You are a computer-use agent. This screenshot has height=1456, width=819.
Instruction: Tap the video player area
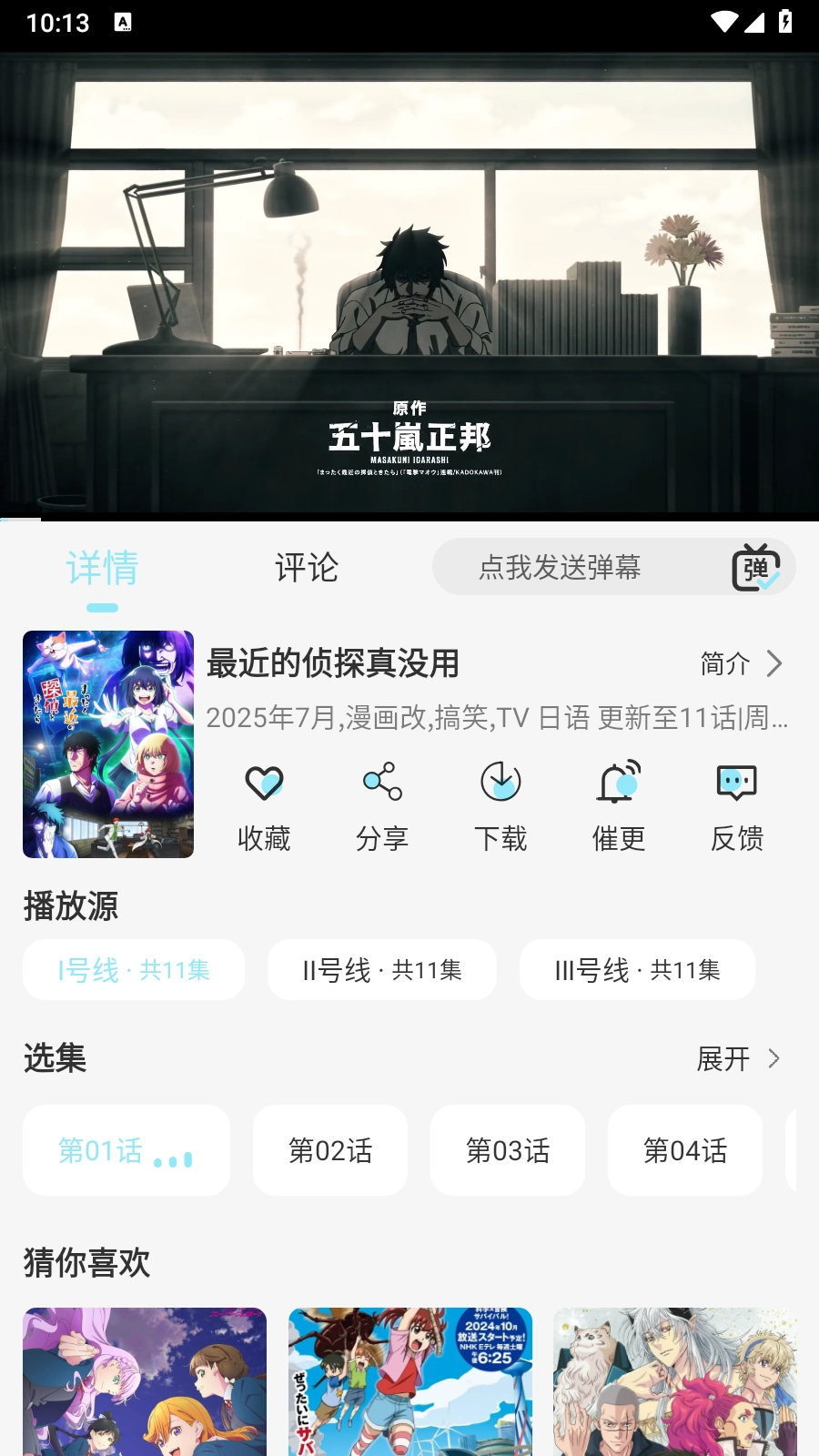[x=409, y=282]
